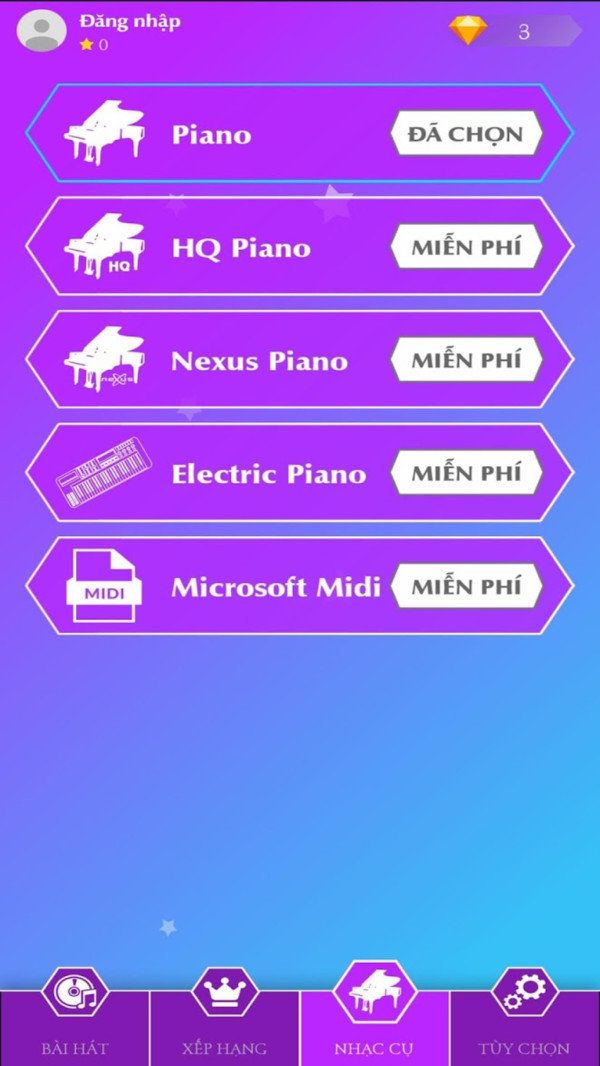Choose the free Electric Piano
This screenshot has height=1066, width=600.
466,473
